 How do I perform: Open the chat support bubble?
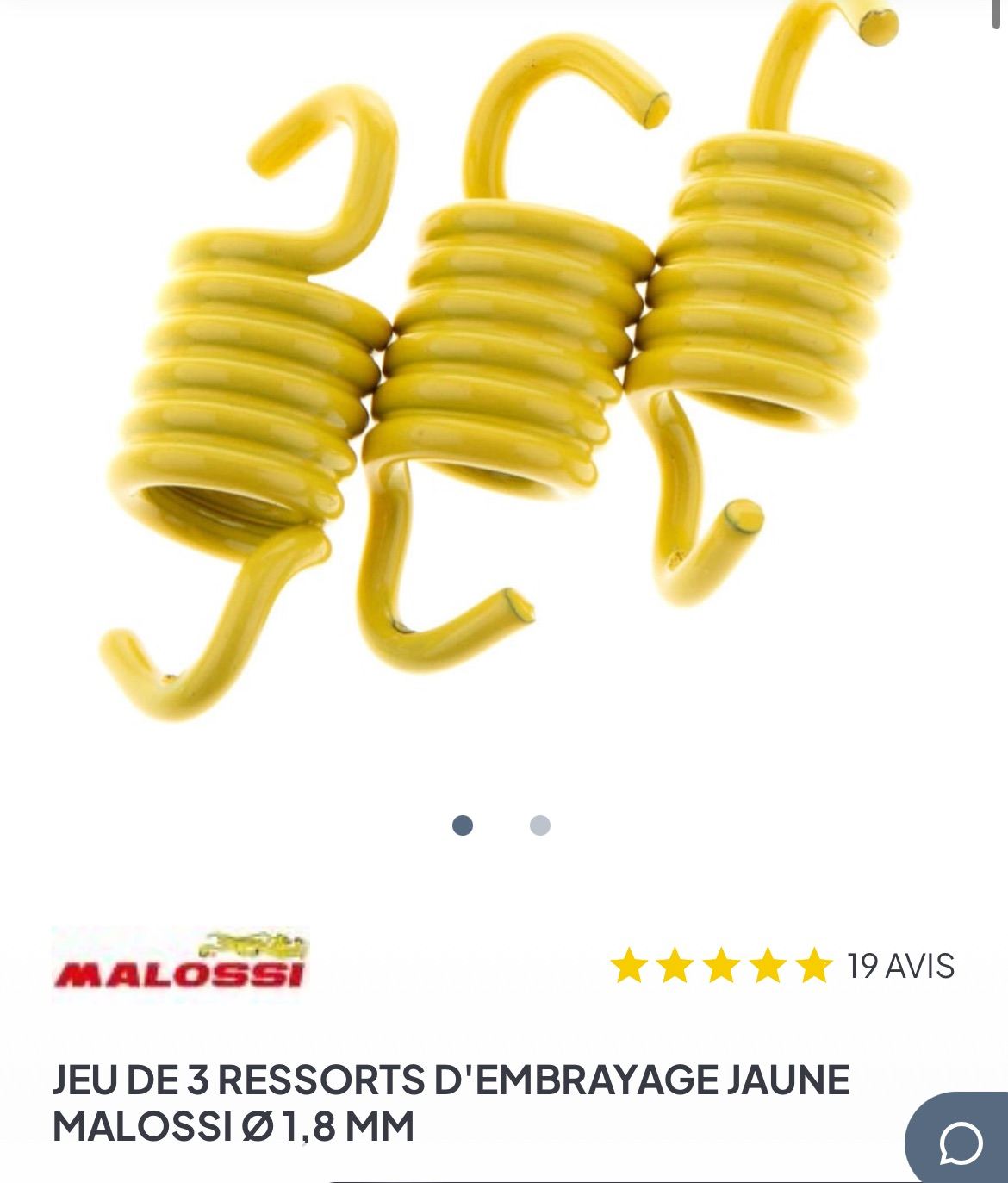961,1143
